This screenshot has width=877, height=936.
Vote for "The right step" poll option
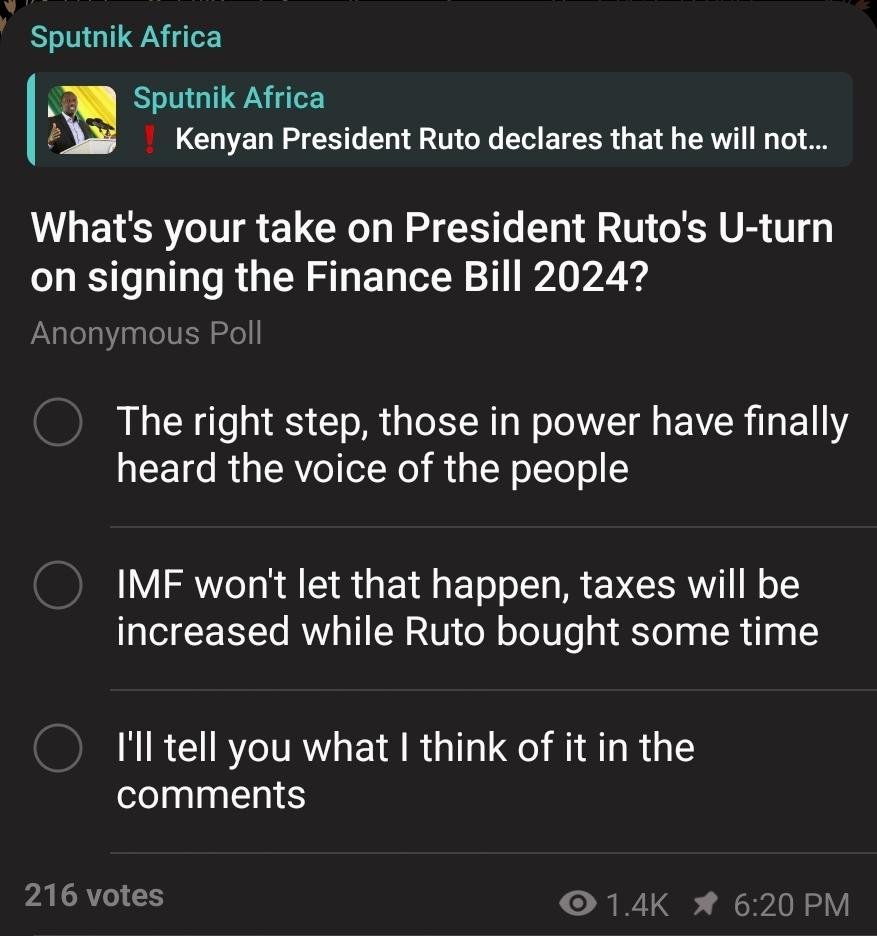58,423
